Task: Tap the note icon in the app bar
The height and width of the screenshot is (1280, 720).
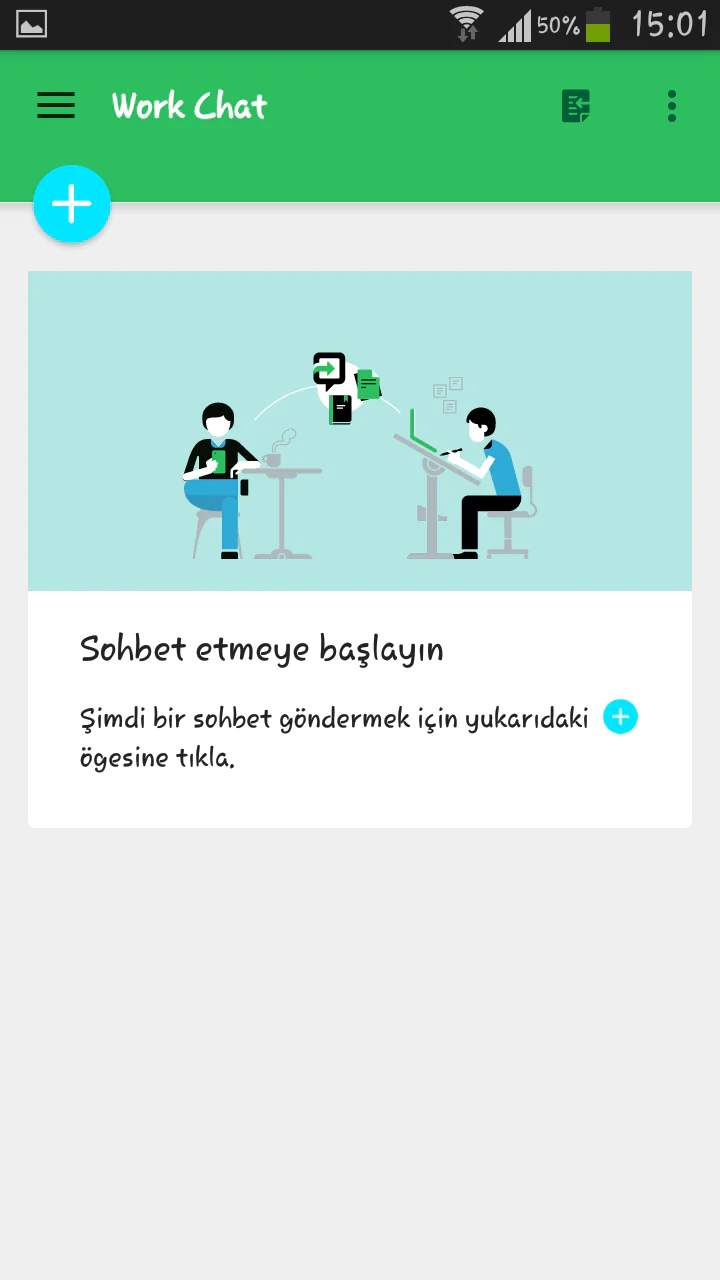Action: 576,106
